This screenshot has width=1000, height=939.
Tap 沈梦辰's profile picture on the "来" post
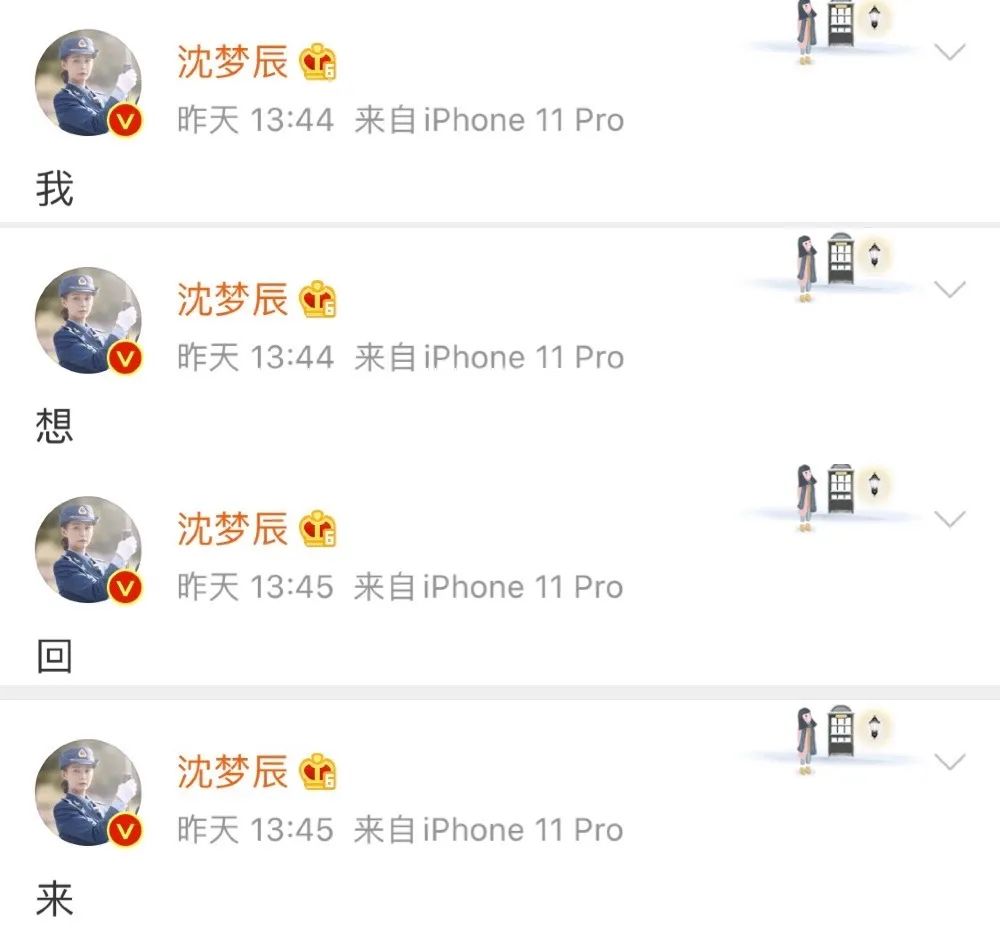tap(88, 792)
